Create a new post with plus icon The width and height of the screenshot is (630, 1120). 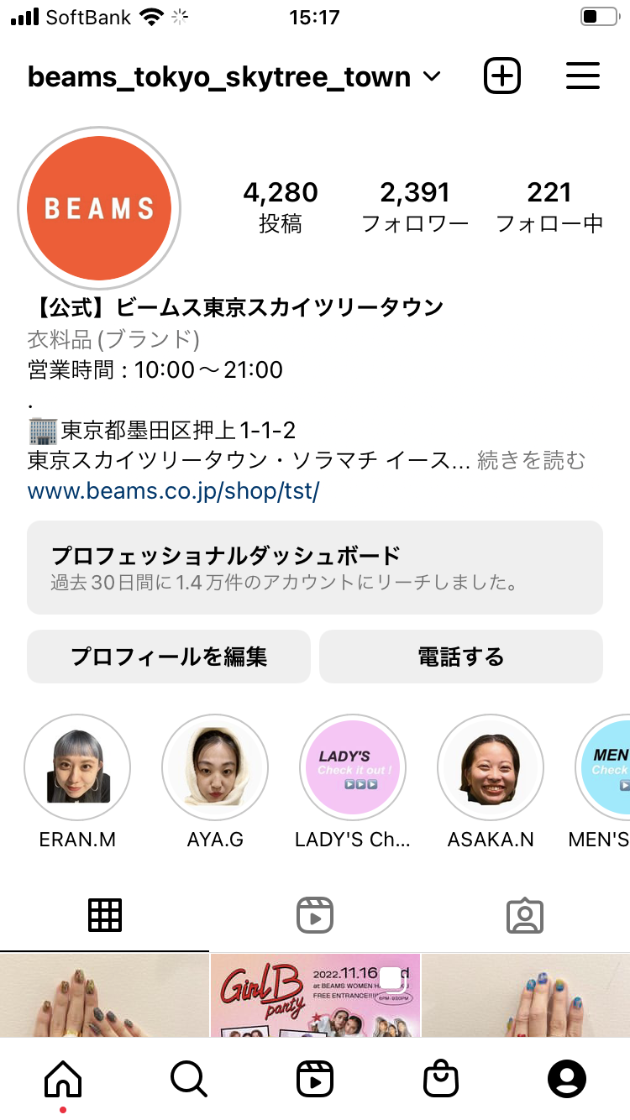pos(502,76)
